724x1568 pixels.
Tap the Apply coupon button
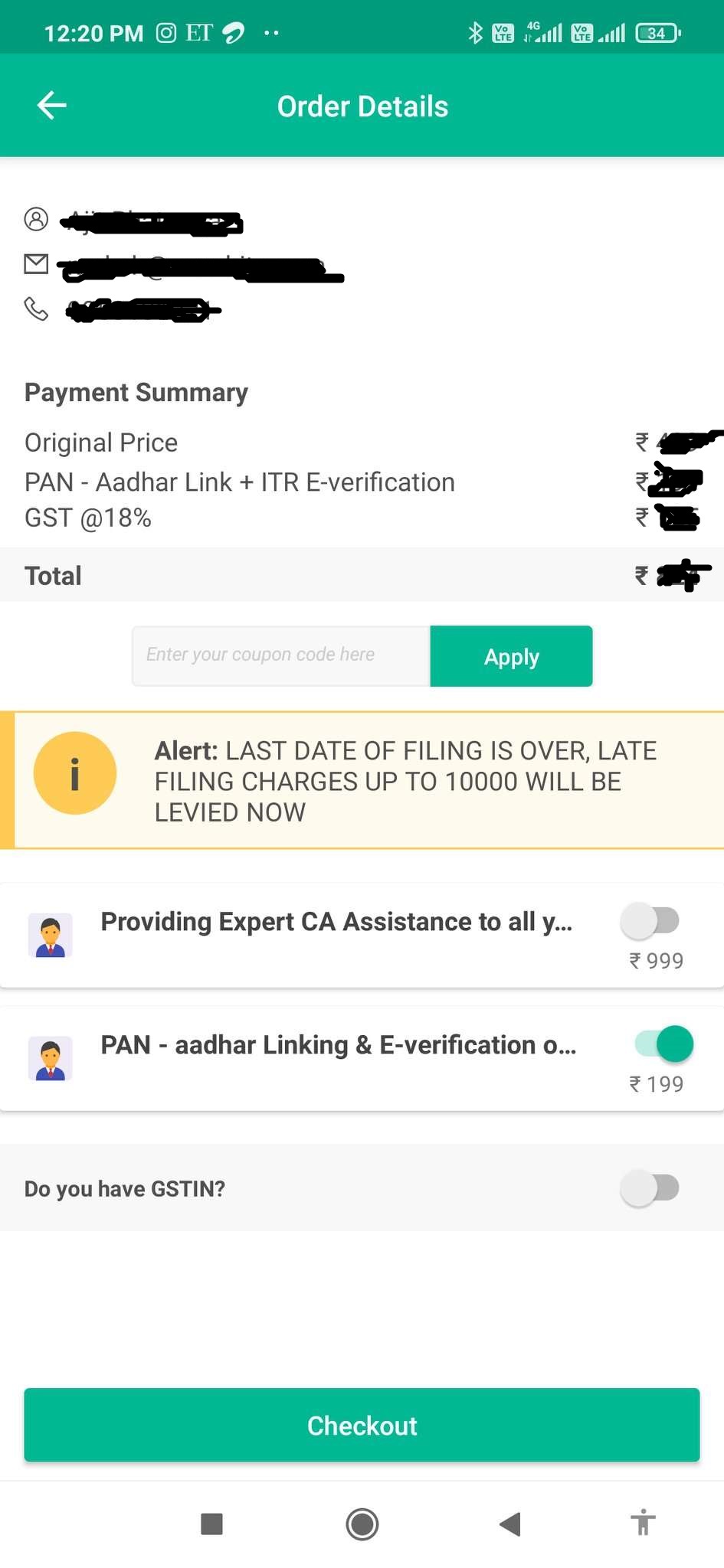pyautogui.click(x=511, y=656)
